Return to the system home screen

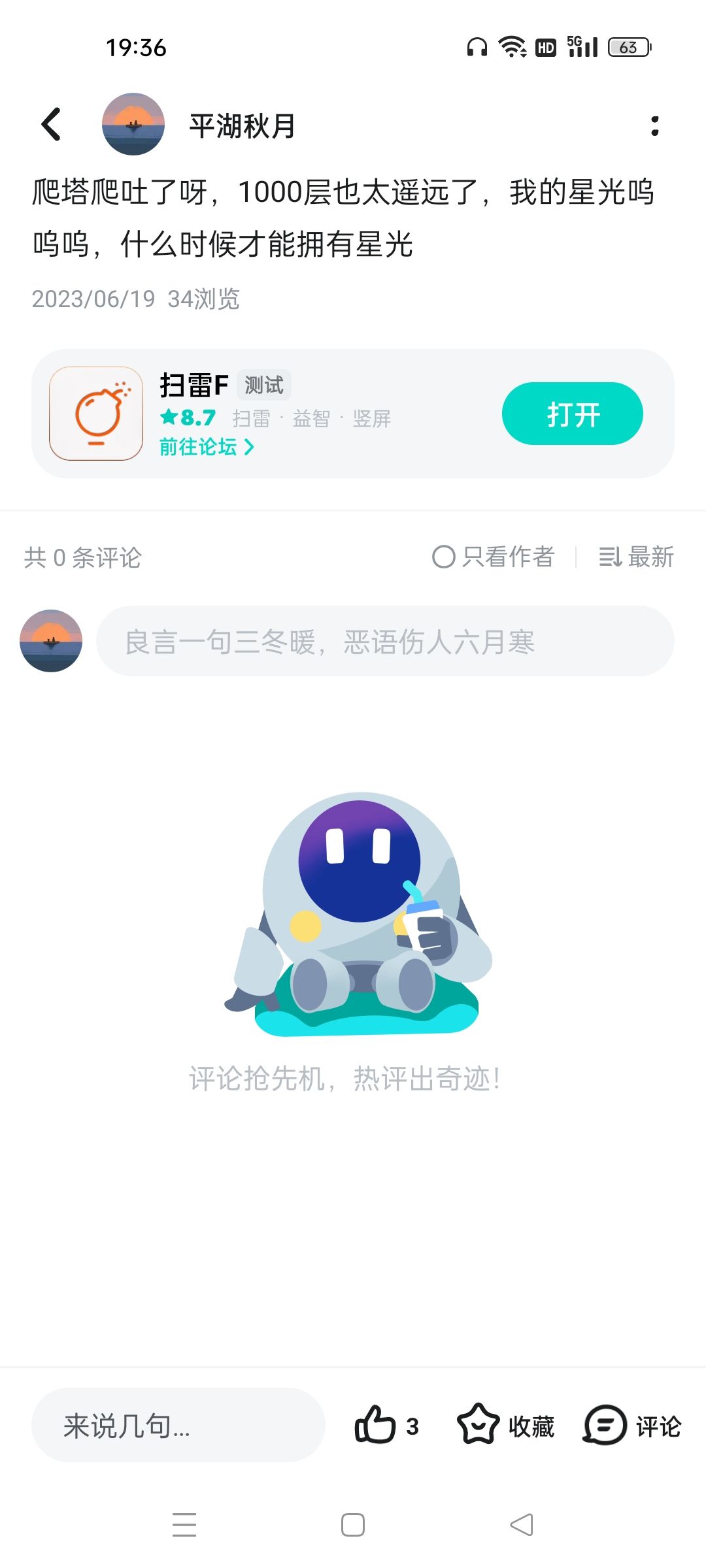click(x=353, y=1525)
